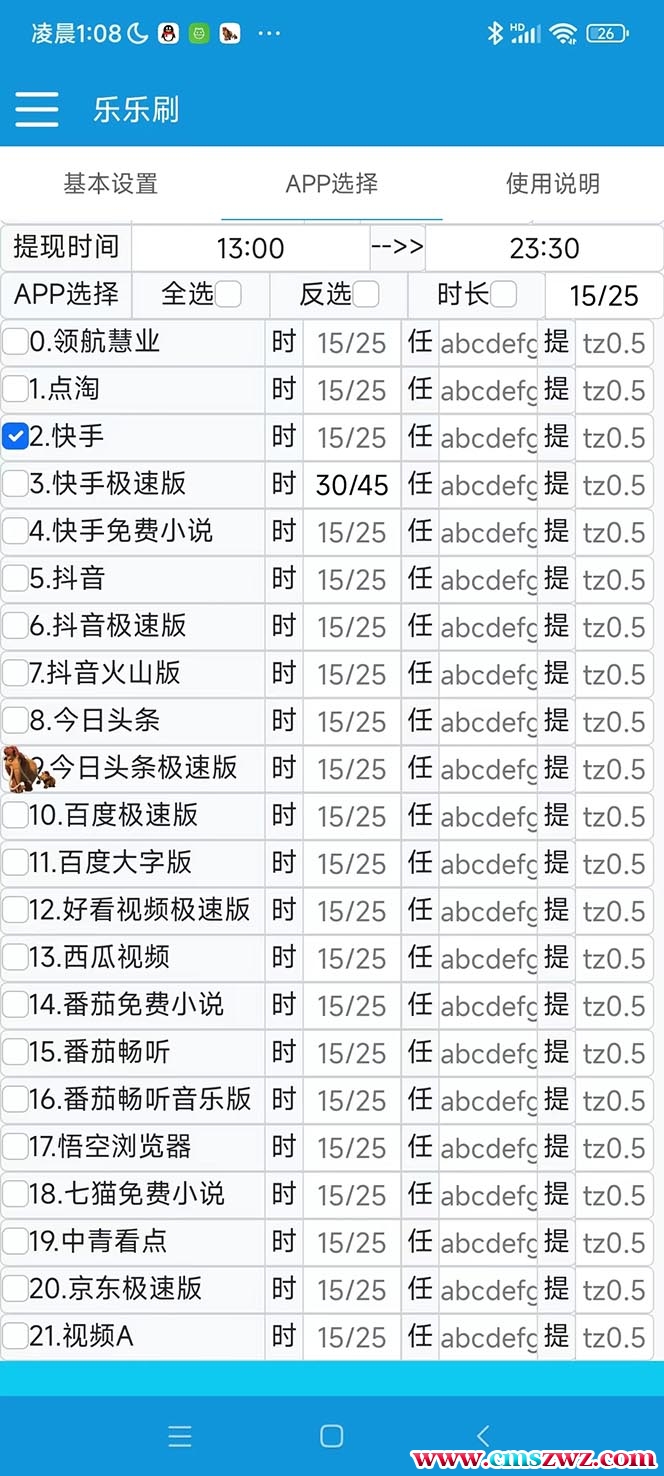This screenshot has height=1476, width=664.
Task: Uncheck the 2.快手 checkbox
Action: 15,437
